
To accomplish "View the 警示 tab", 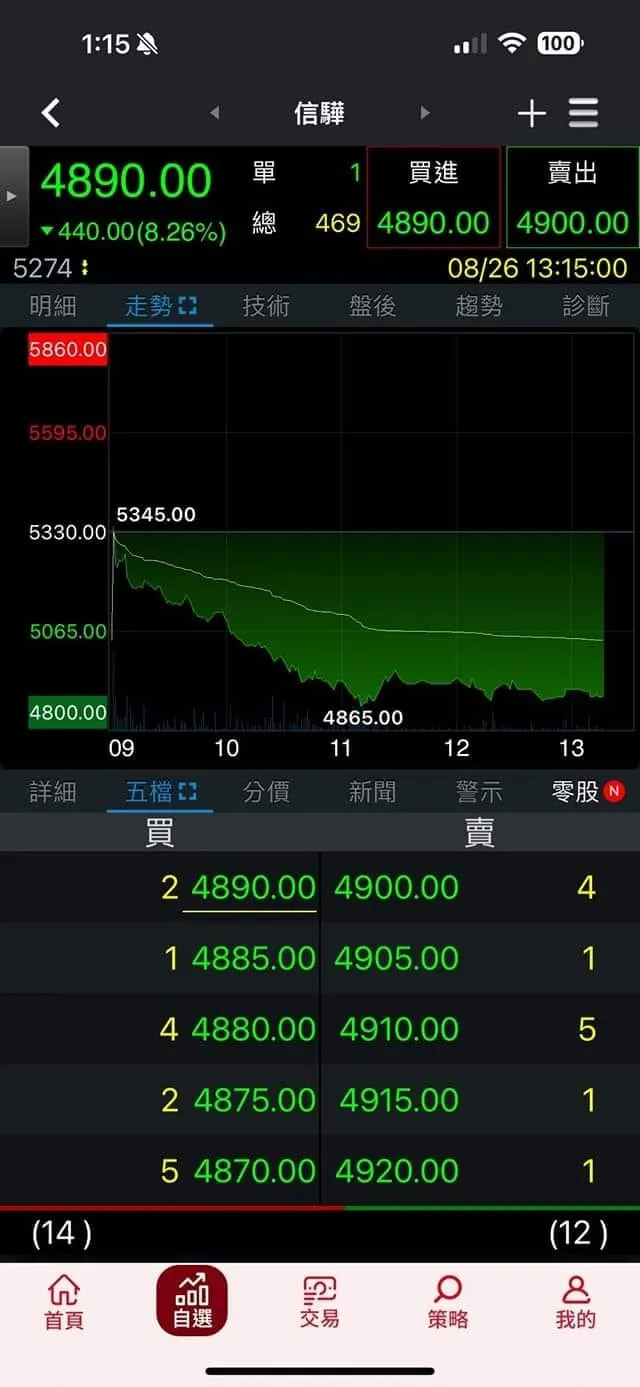I will pyautogui.click(x=479, y=792).
